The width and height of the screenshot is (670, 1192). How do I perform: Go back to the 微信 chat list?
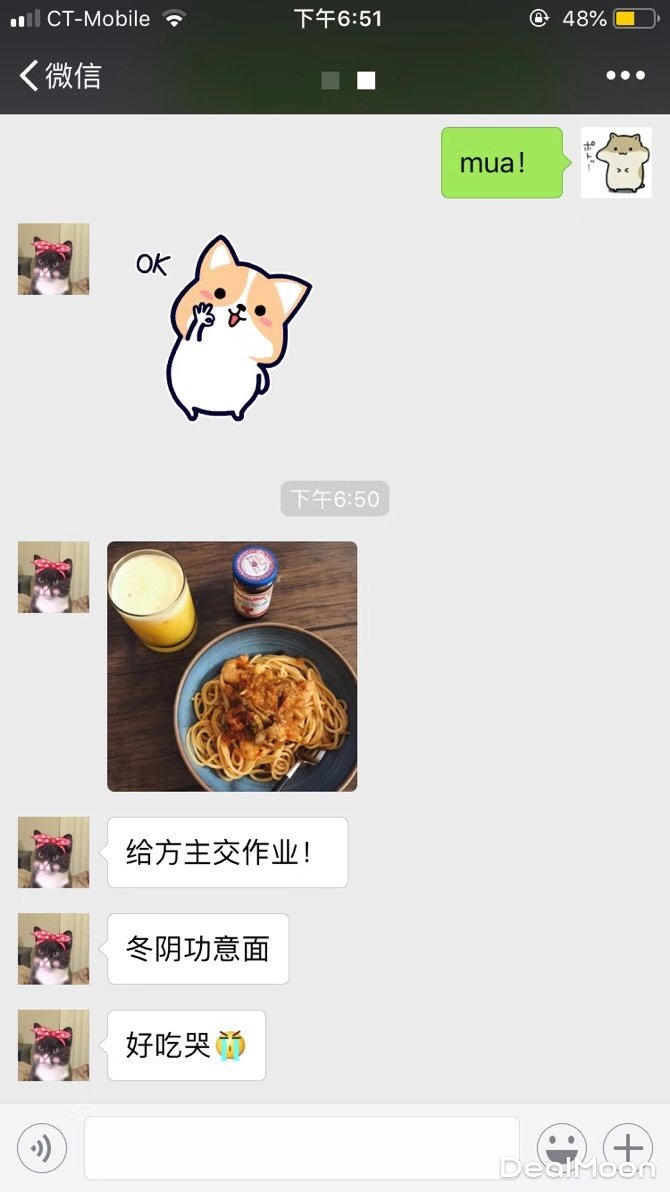(60, 76)
